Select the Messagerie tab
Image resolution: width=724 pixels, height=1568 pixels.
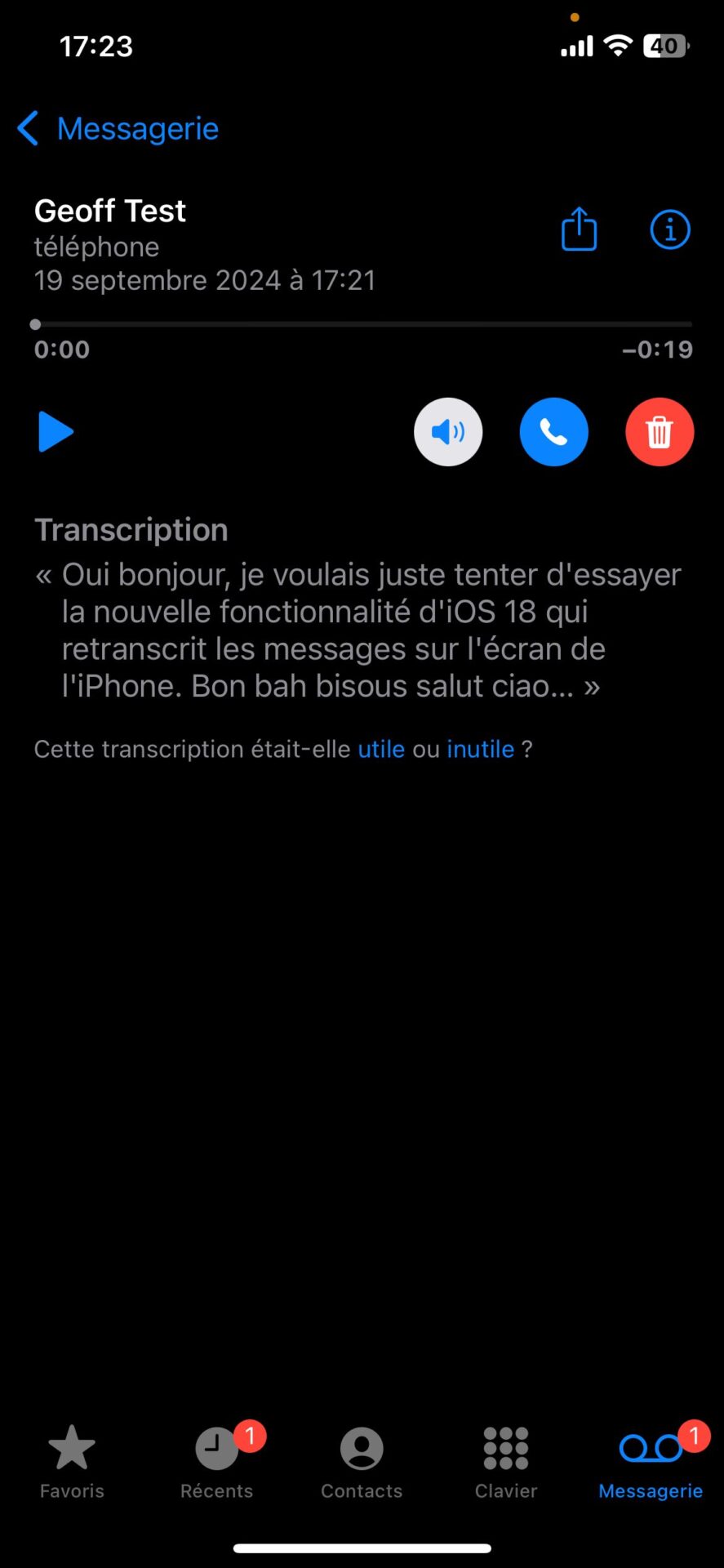tap(651, 1462)
